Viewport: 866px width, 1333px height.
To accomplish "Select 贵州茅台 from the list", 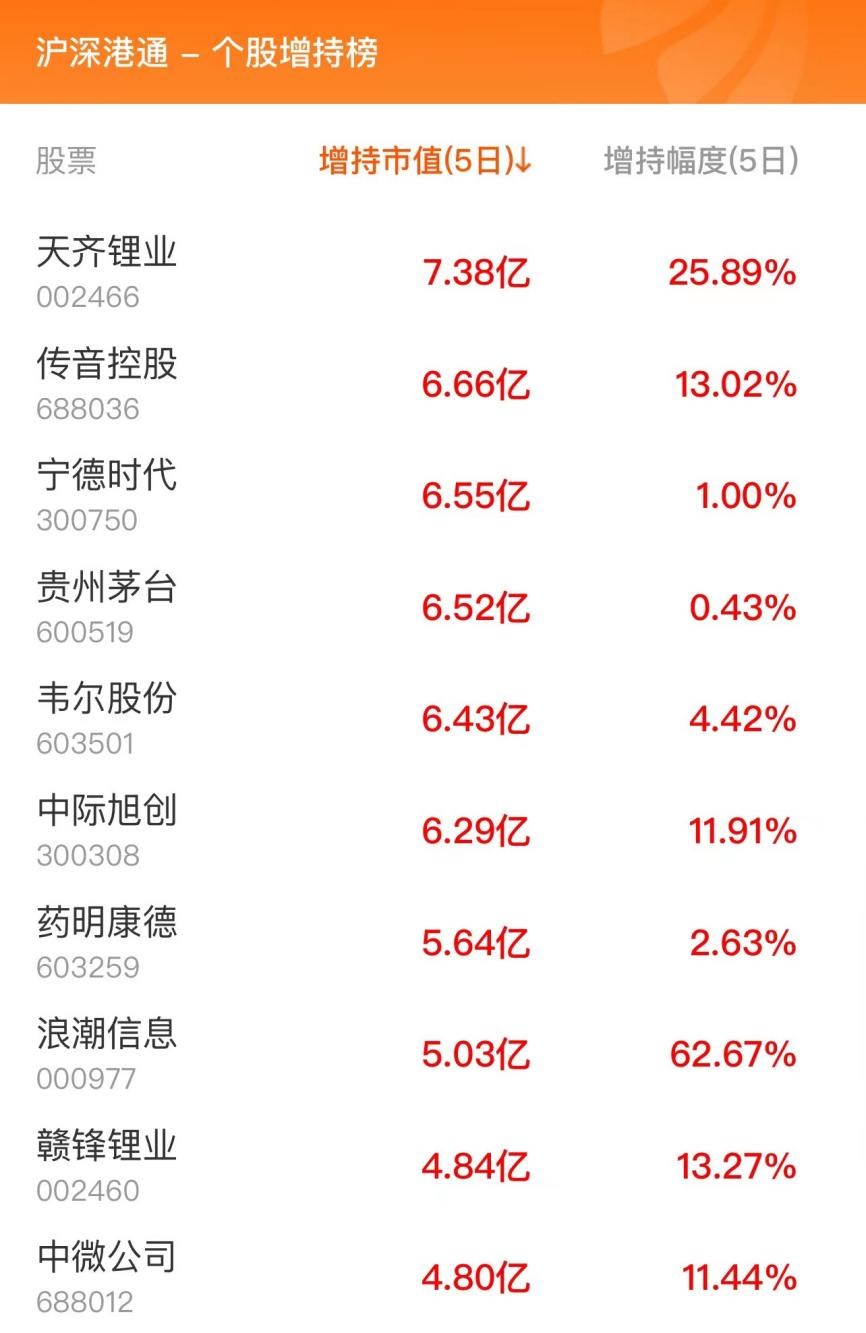I will (x=107, y=587).
